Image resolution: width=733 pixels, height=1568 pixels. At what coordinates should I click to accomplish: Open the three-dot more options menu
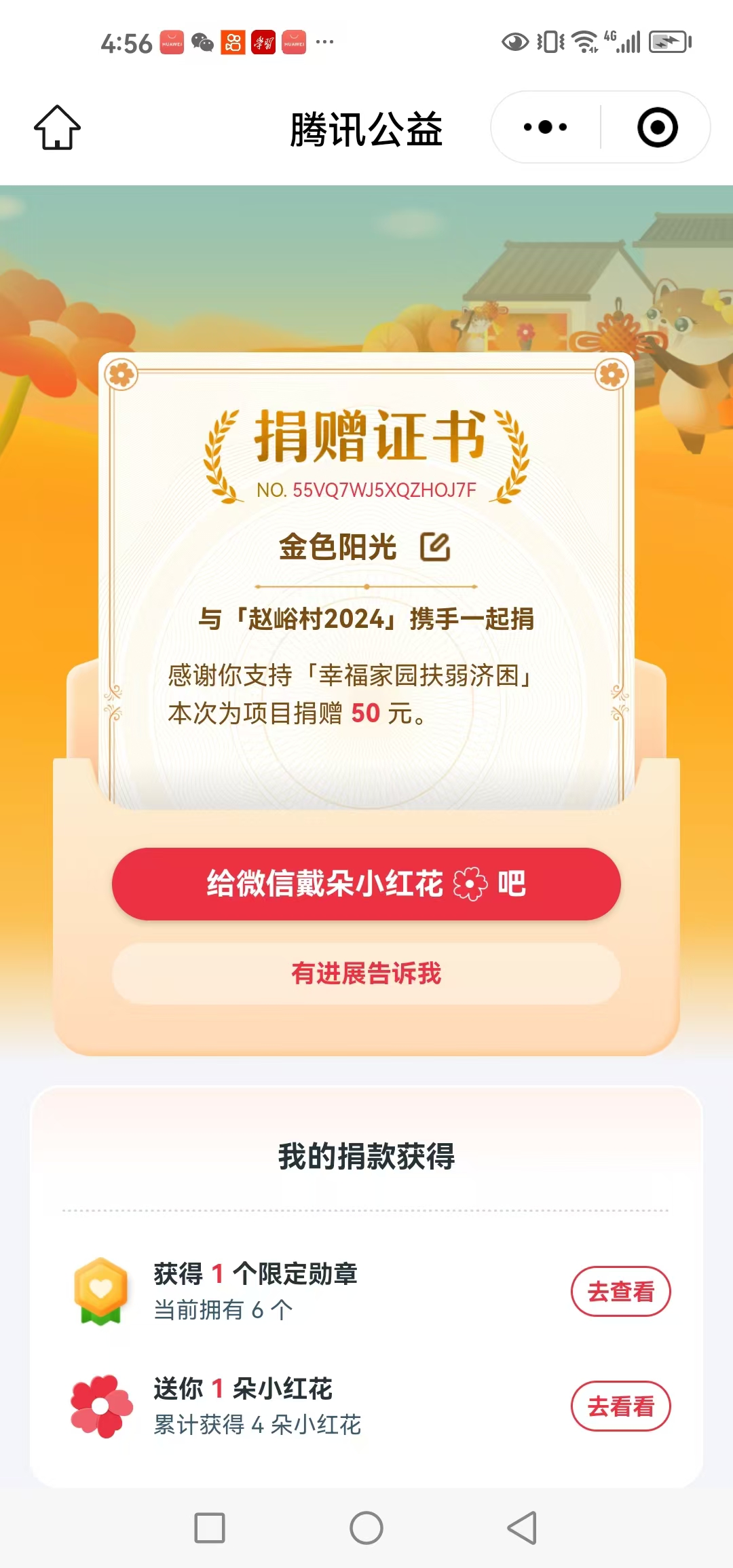pos(546,128)
